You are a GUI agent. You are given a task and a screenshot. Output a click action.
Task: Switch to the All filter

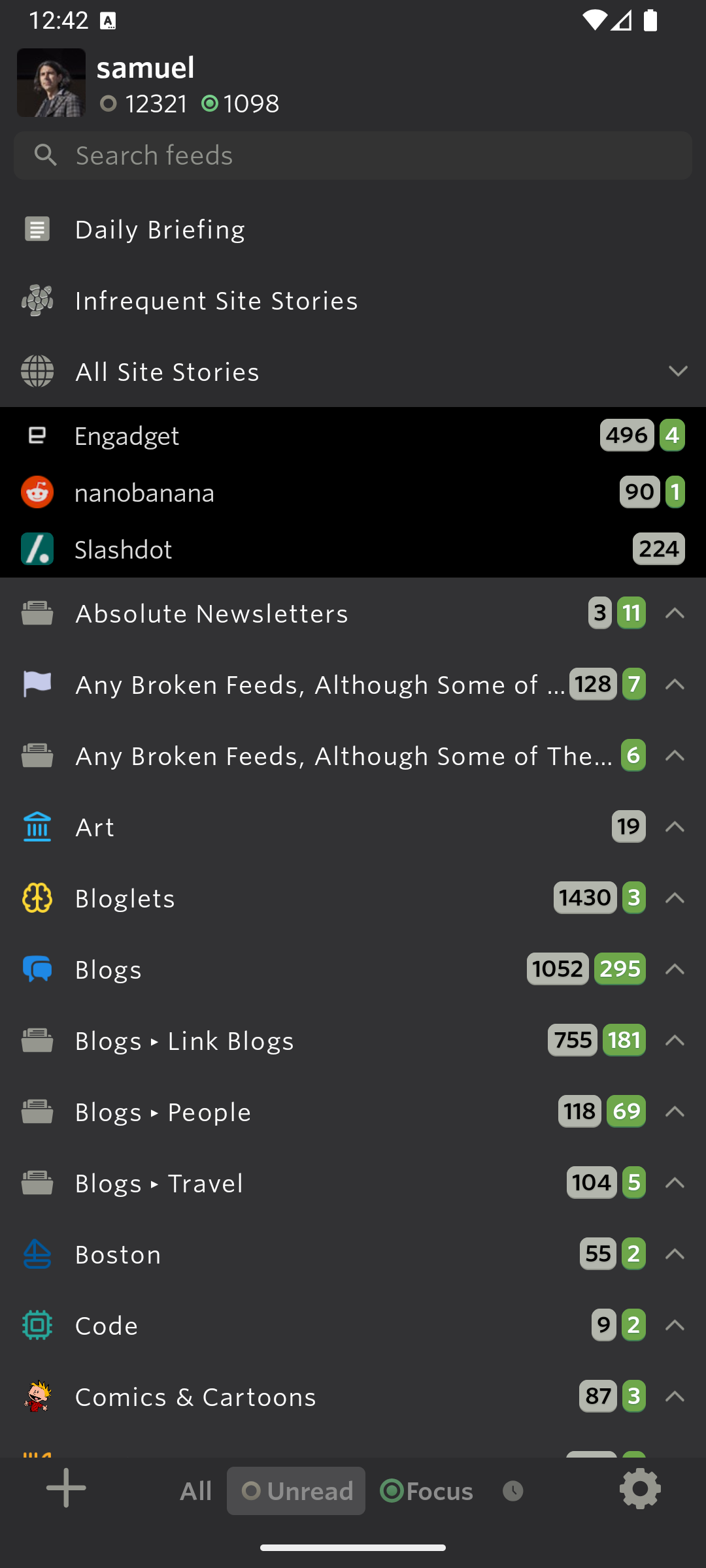click(x=195, y=1491)
